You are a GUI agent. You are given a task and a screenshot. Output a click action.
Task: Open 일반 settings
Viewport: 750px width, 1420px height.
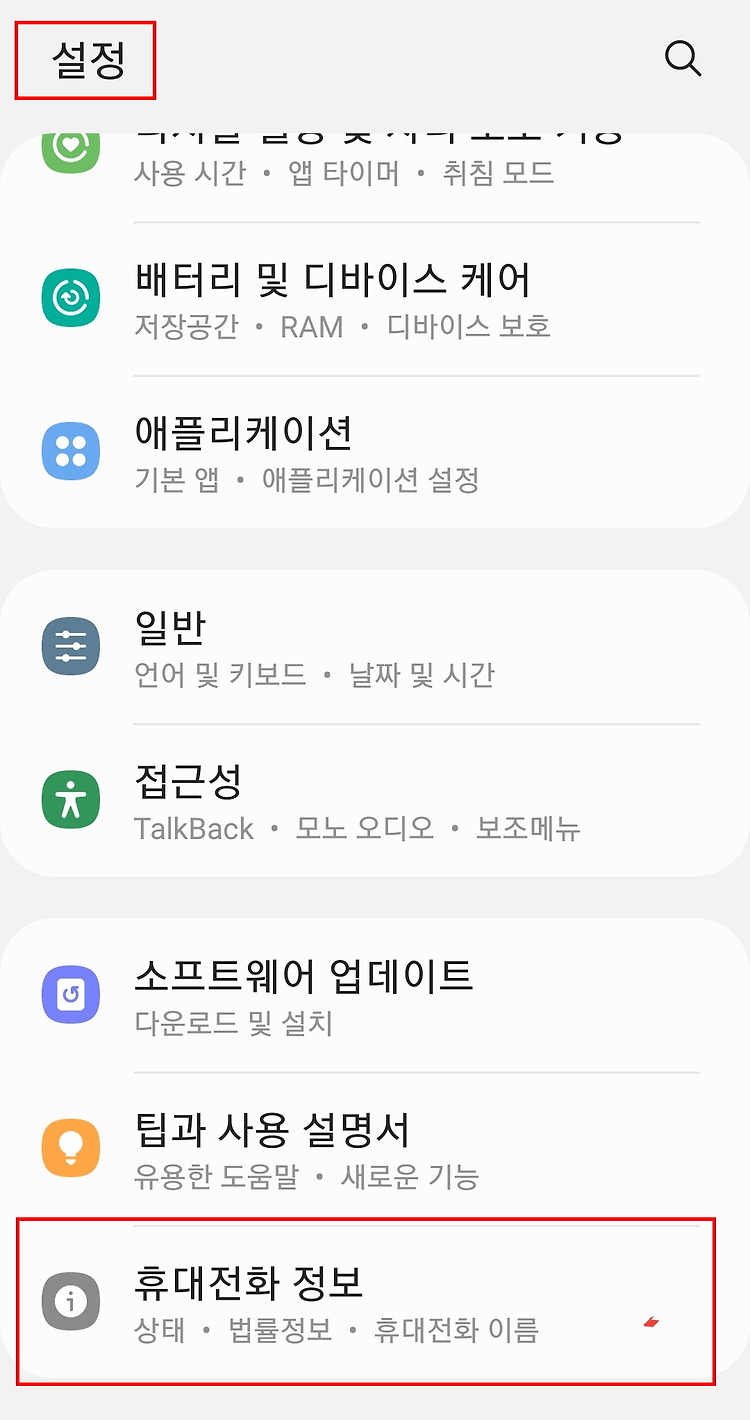[375, 647]
